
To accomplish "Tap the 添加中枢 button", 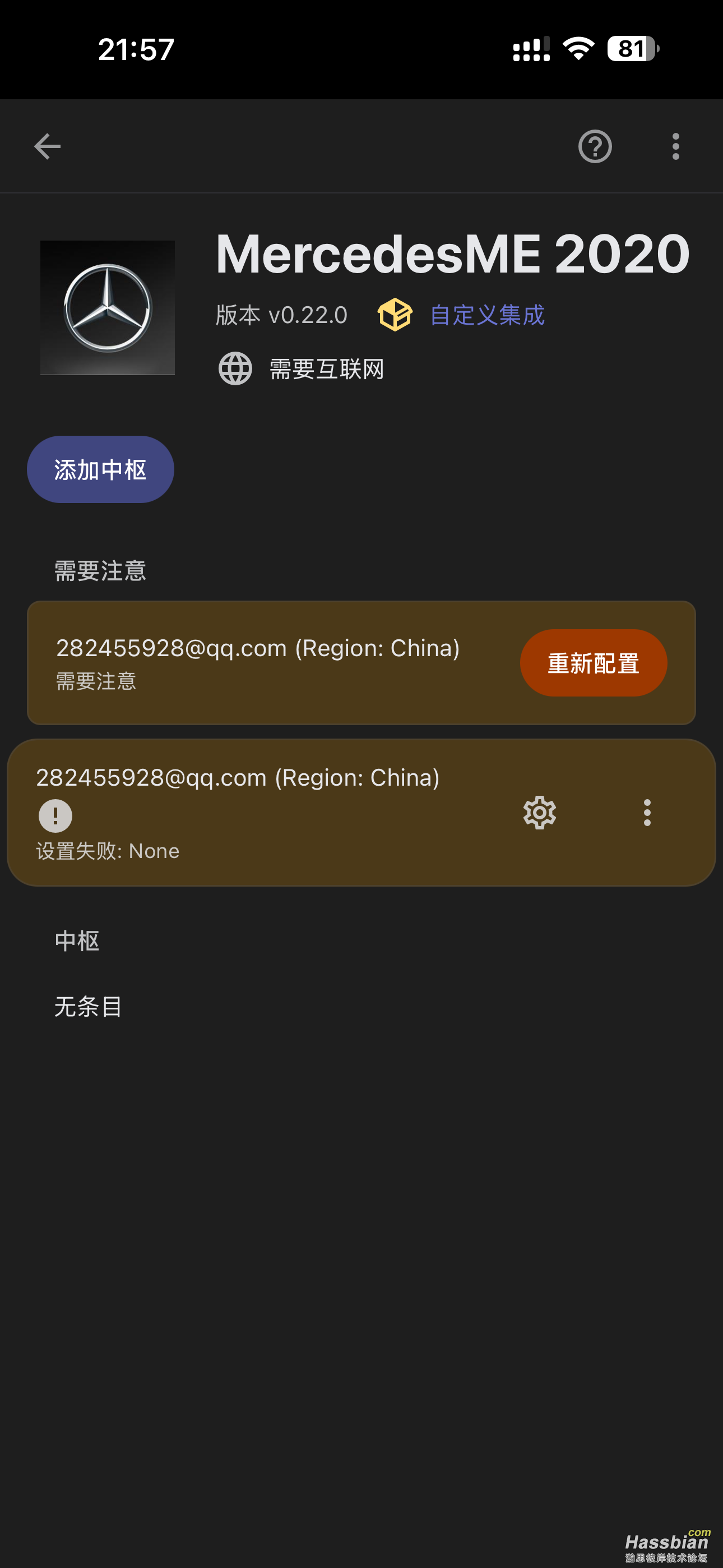I will click(x=100, y=469).
